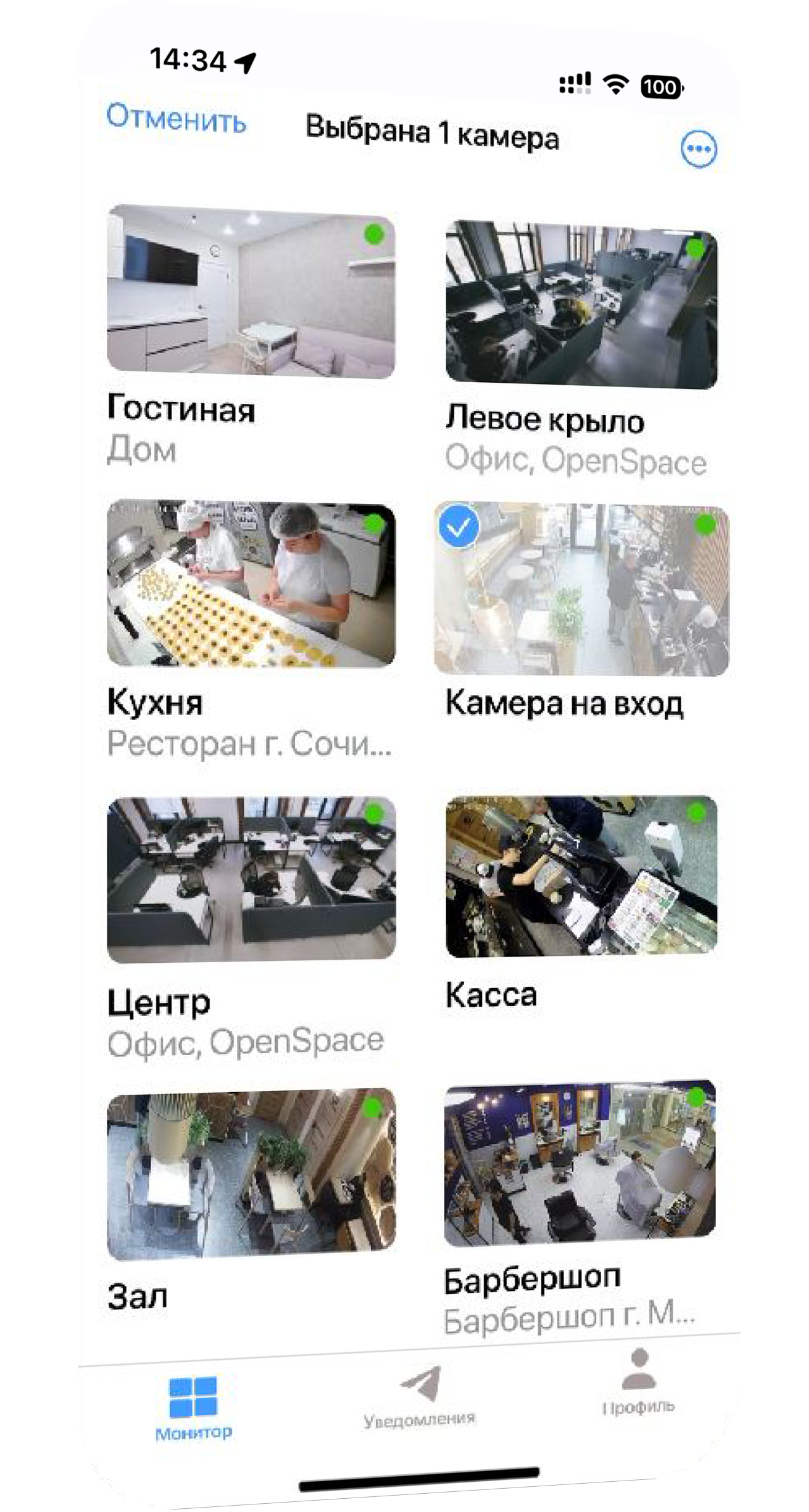Select the Левое крыло camera tile
This screenshot has width=809, height=1512.
tap(581, 304)
